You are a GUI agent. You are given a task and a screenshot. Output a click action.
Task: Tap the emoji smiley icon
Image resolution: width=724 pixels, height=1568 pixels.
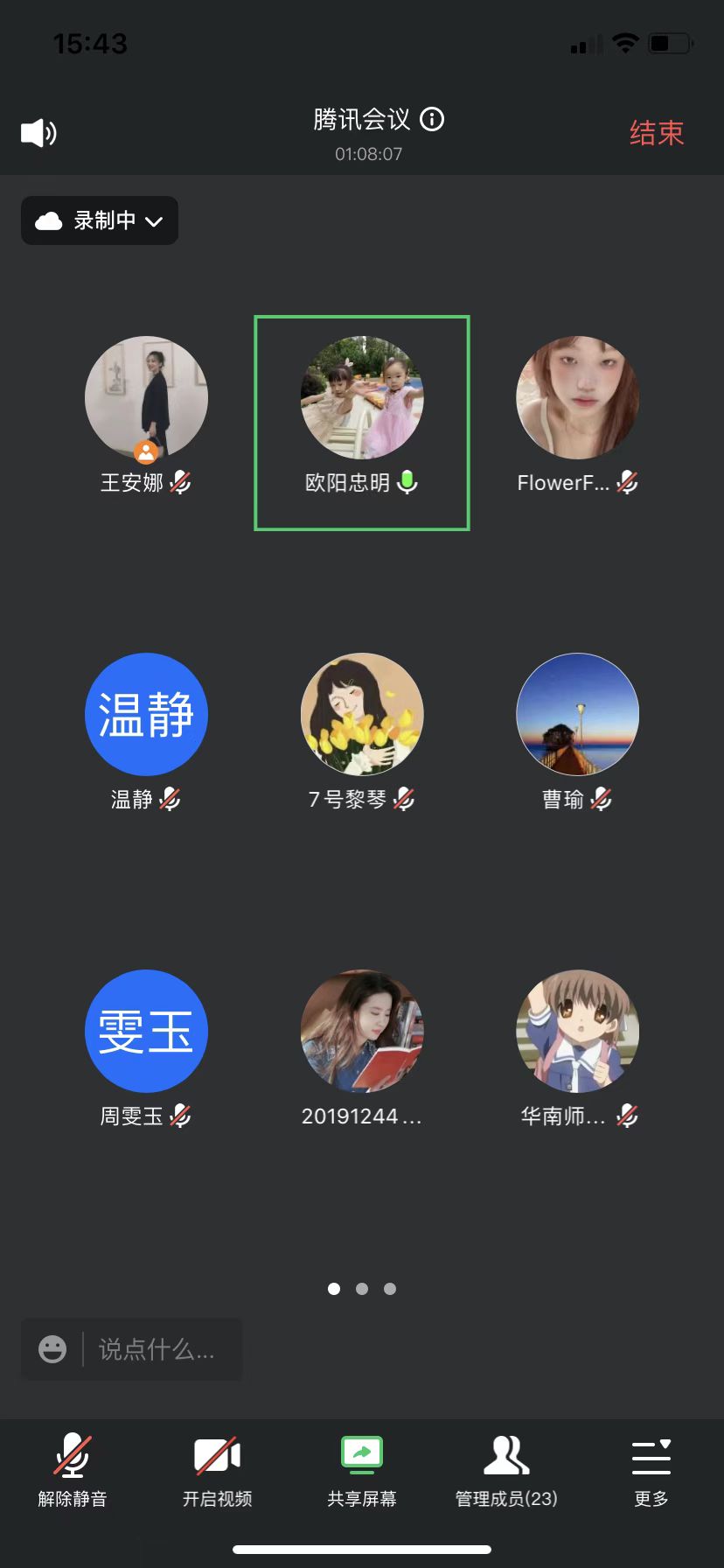click(x=52, y=1349)
